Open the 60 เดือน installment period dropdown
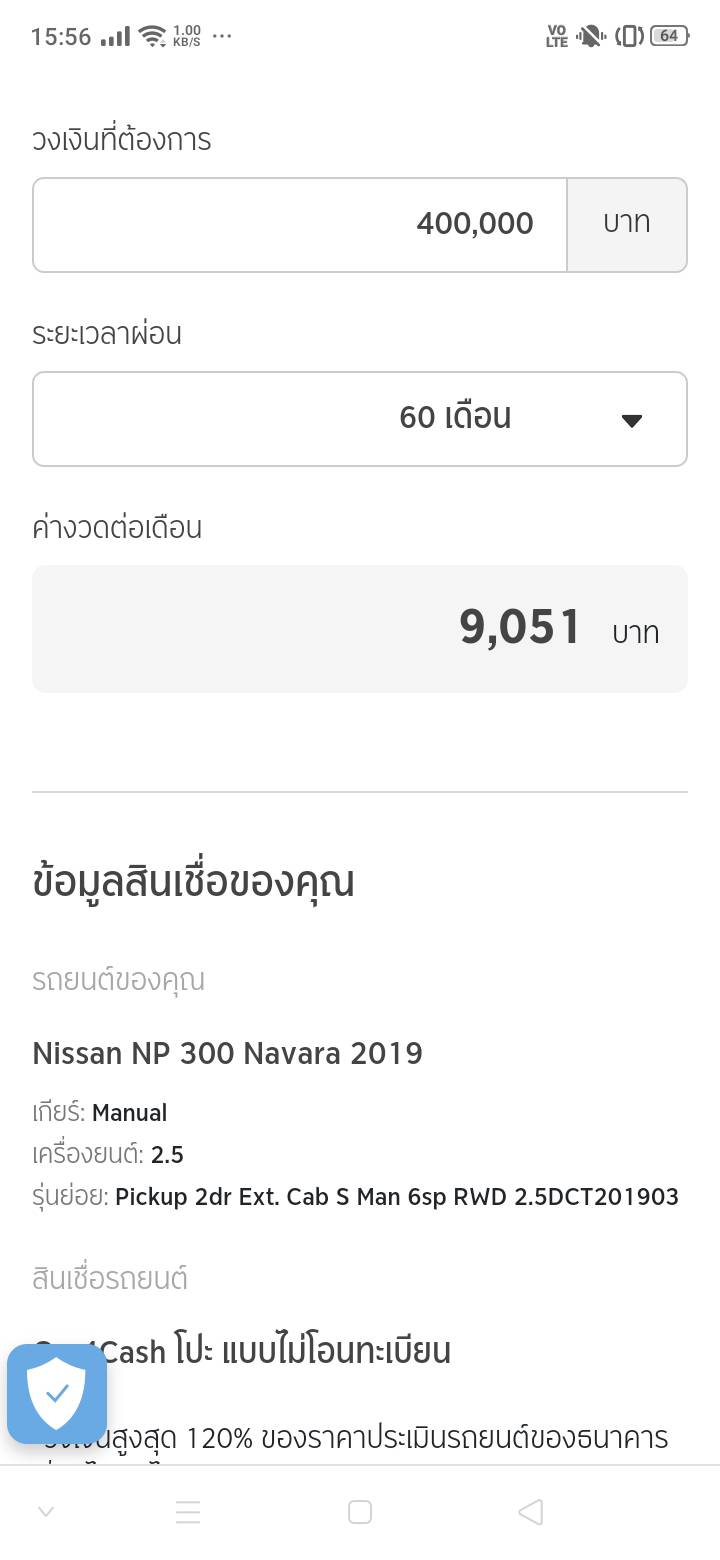The image size is (720, 1560). pos(360,419)
